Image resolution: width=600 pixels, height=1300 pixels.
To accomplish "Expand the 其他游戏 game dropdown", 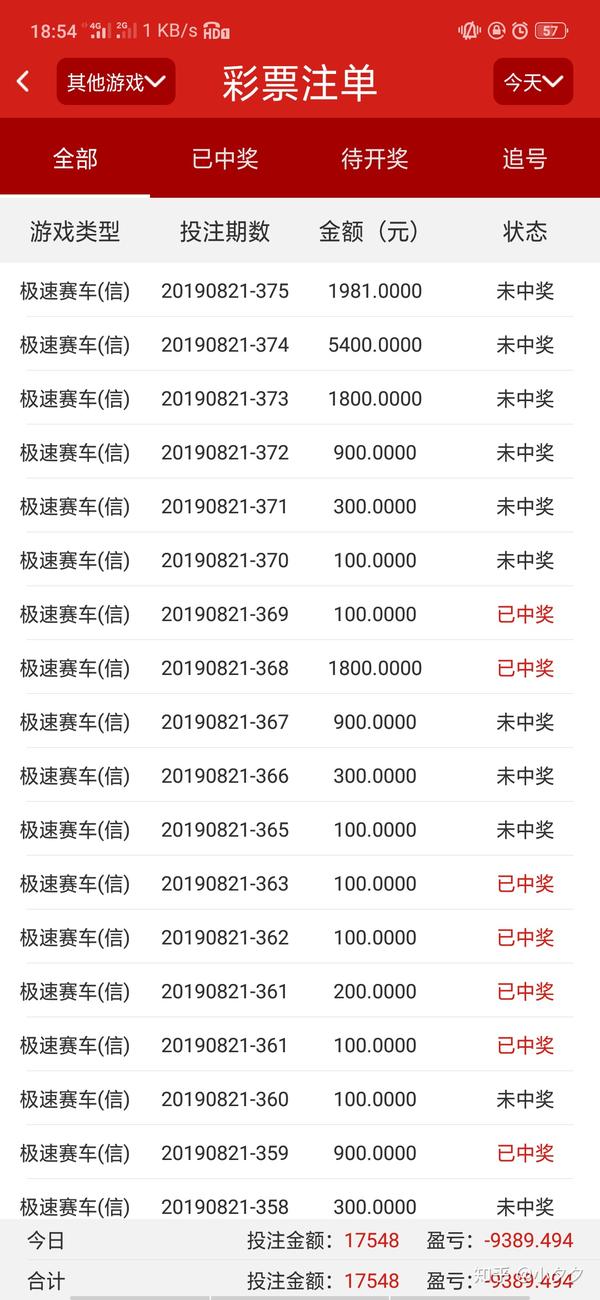I will [x=115, y=82].
